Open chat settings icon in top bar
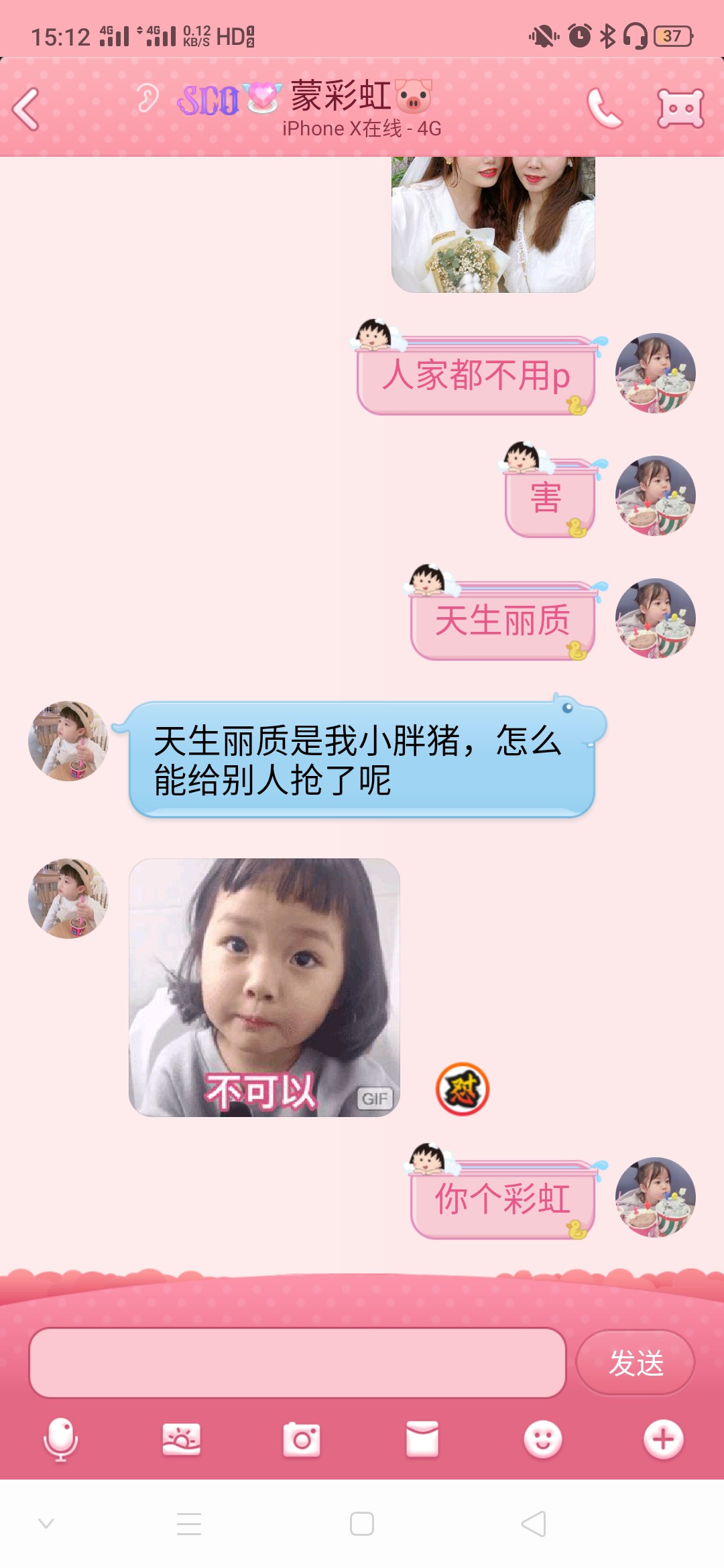 [x=680, y=108]
